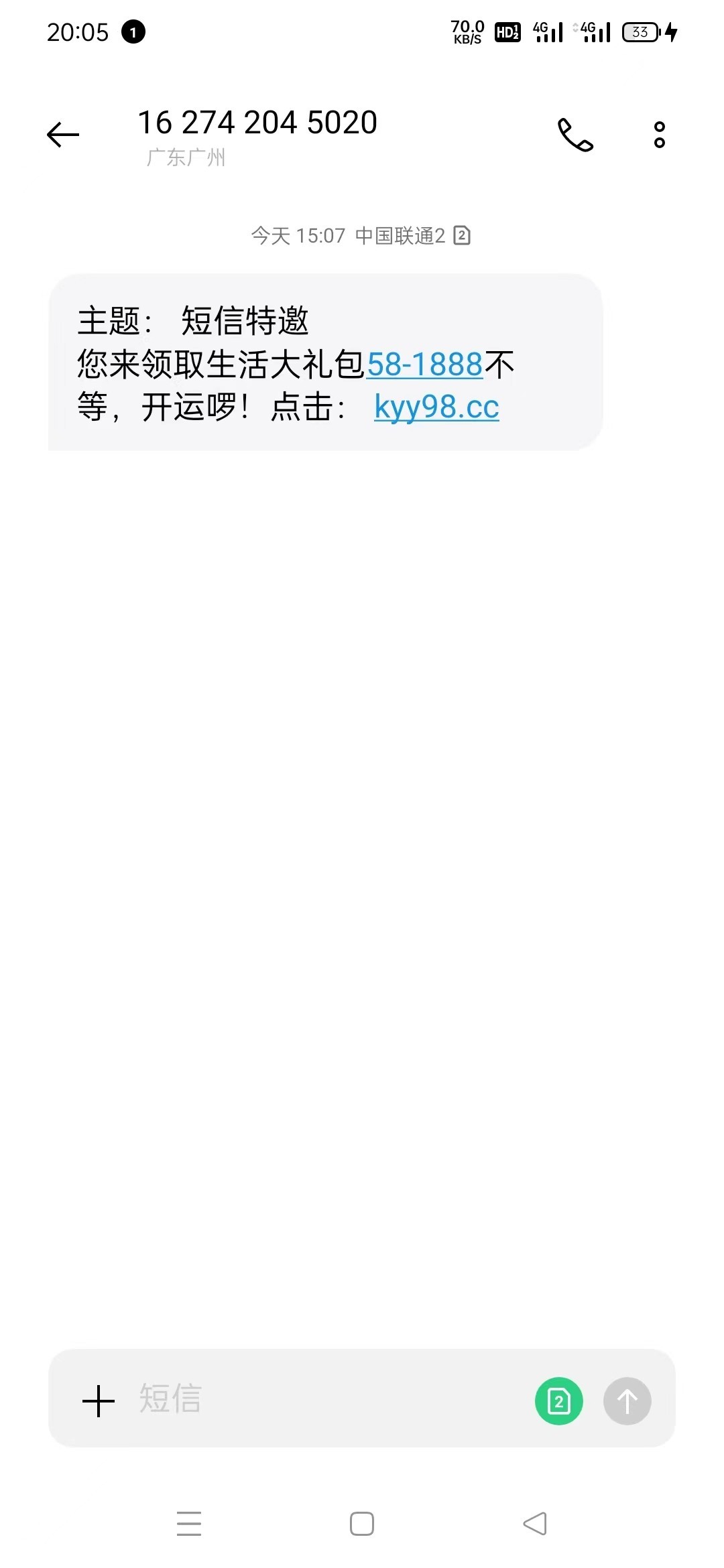Open the three-dot overflow menu
This screenshot has height=1568, width=724.
(660, 135)
